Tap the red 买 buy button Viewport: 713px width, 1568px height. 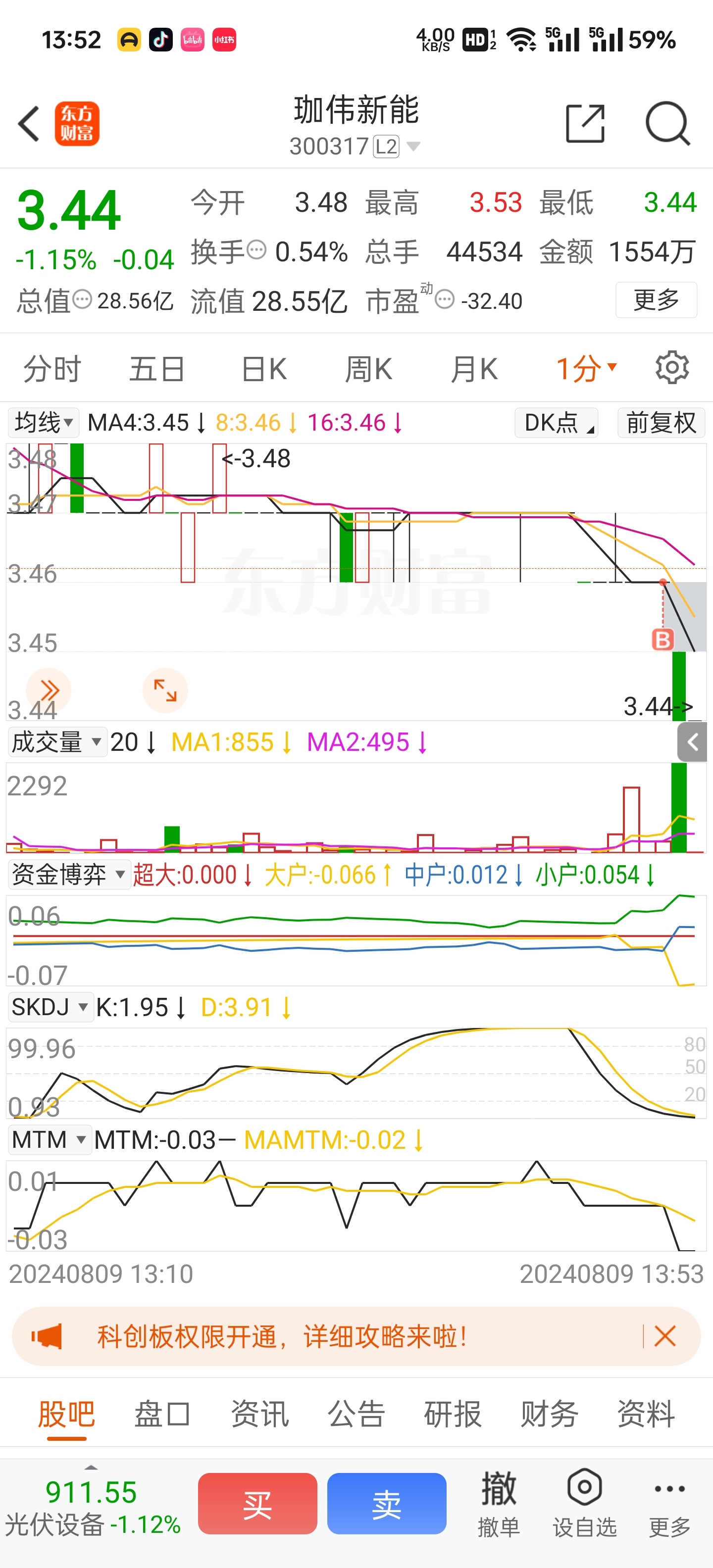(x=257, y=1504)
